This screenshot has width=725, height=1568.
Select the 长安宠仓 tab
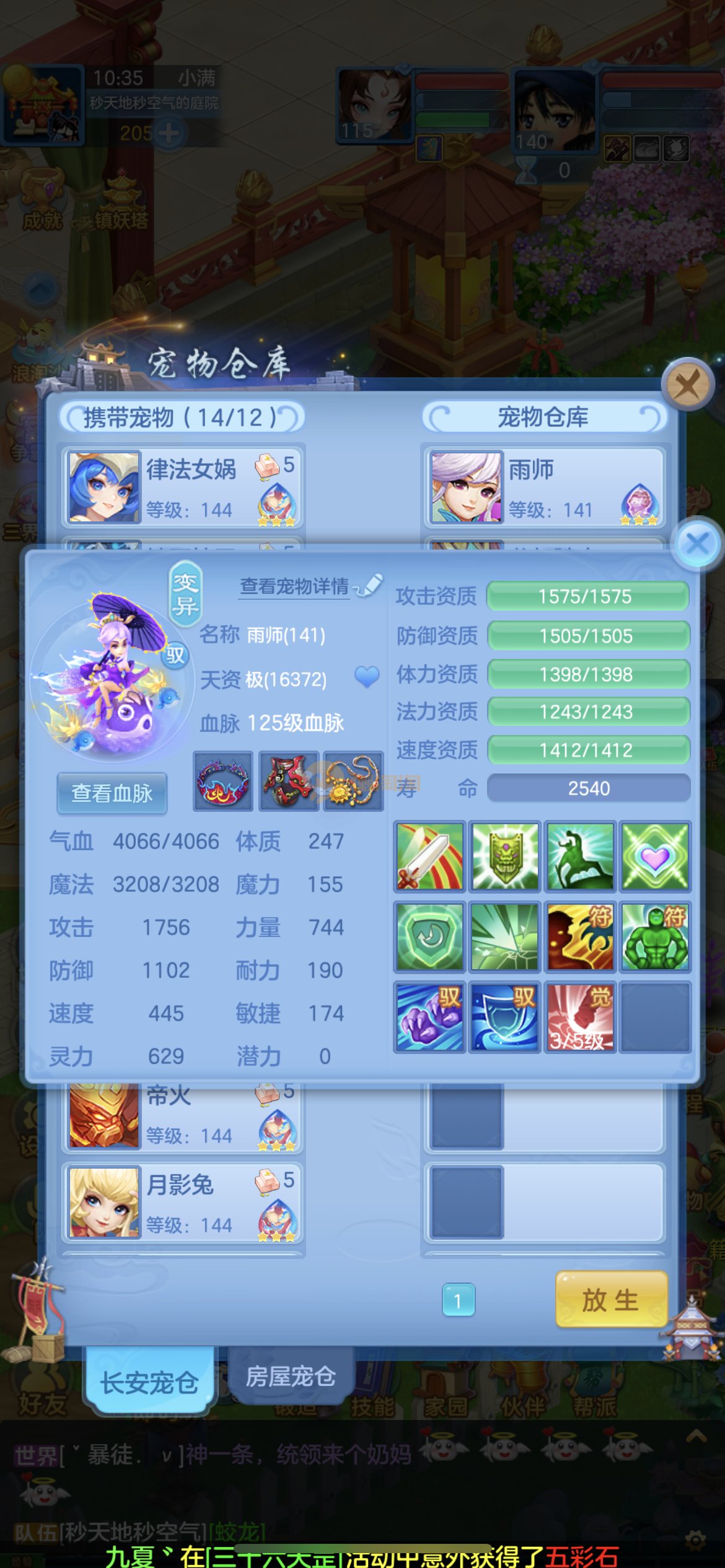[x=150, y=1382]
